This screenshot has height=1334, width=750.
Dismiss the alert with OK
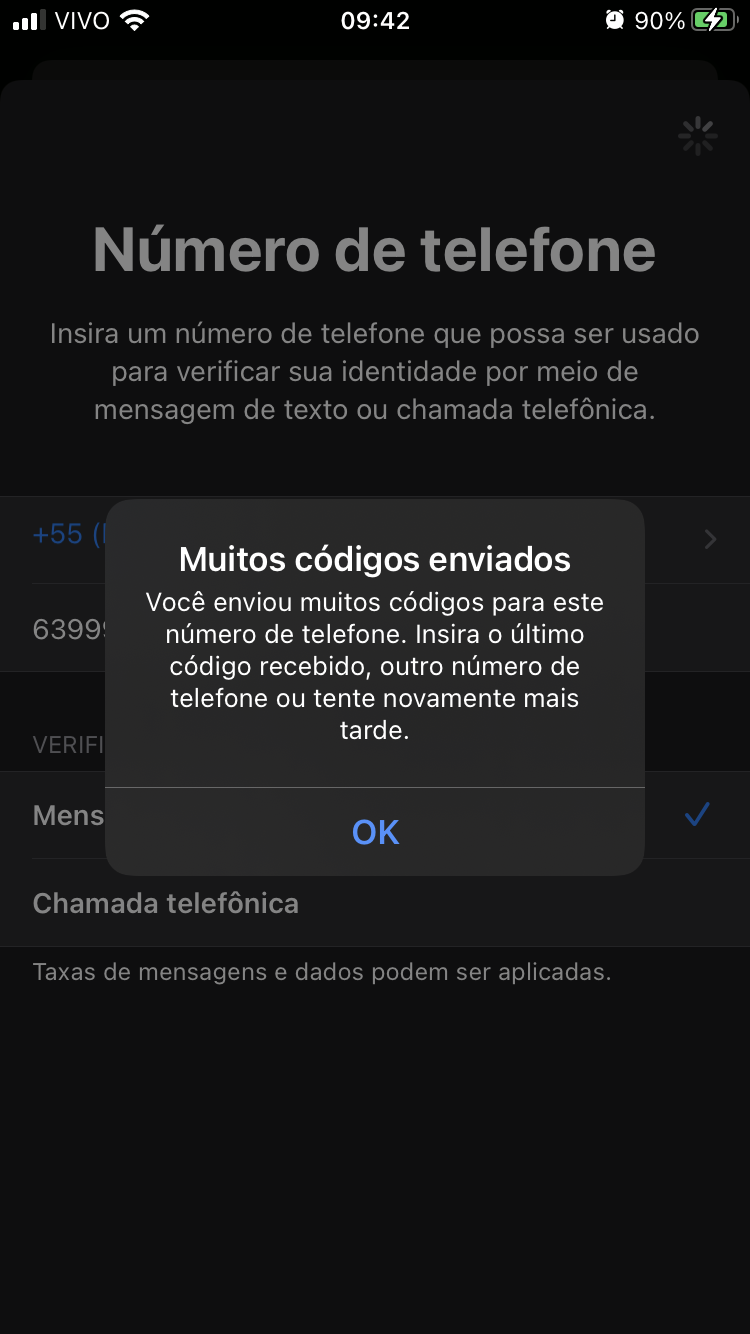pos(375,832)
